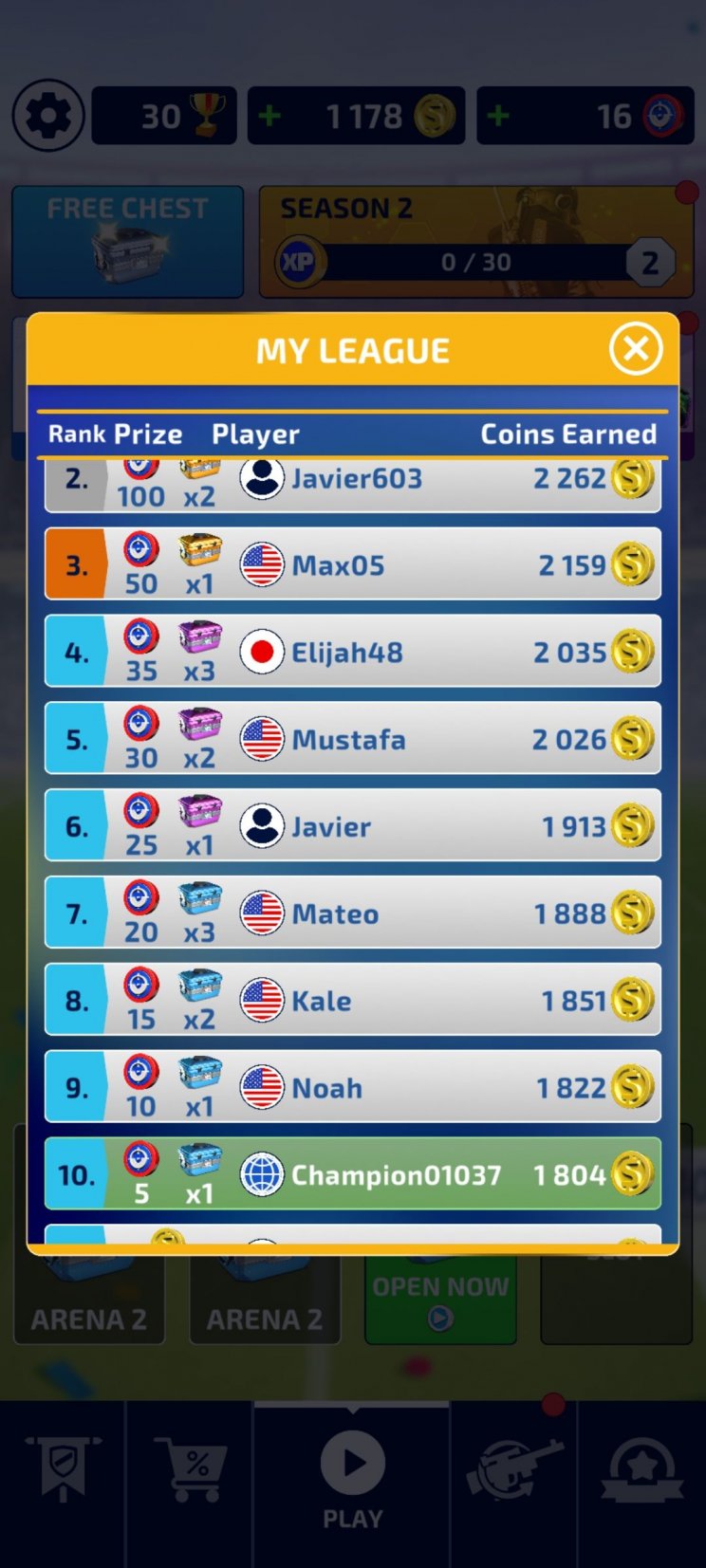View Mateo's league entry
This screenshot has width=706, height=1568.
(353, 913)
